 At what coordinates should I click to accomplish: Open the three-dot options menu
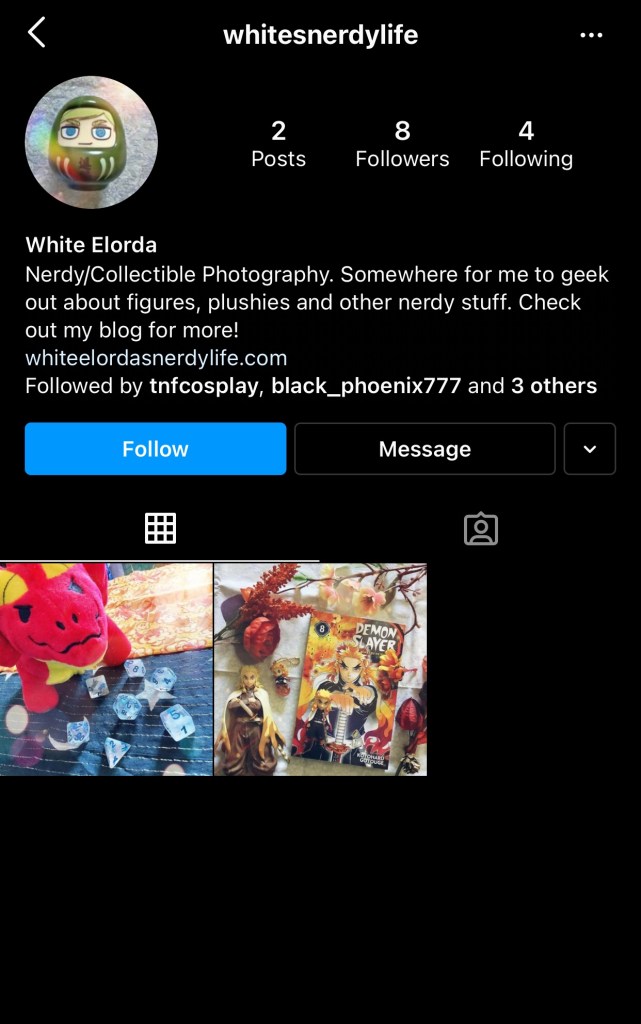591,35
